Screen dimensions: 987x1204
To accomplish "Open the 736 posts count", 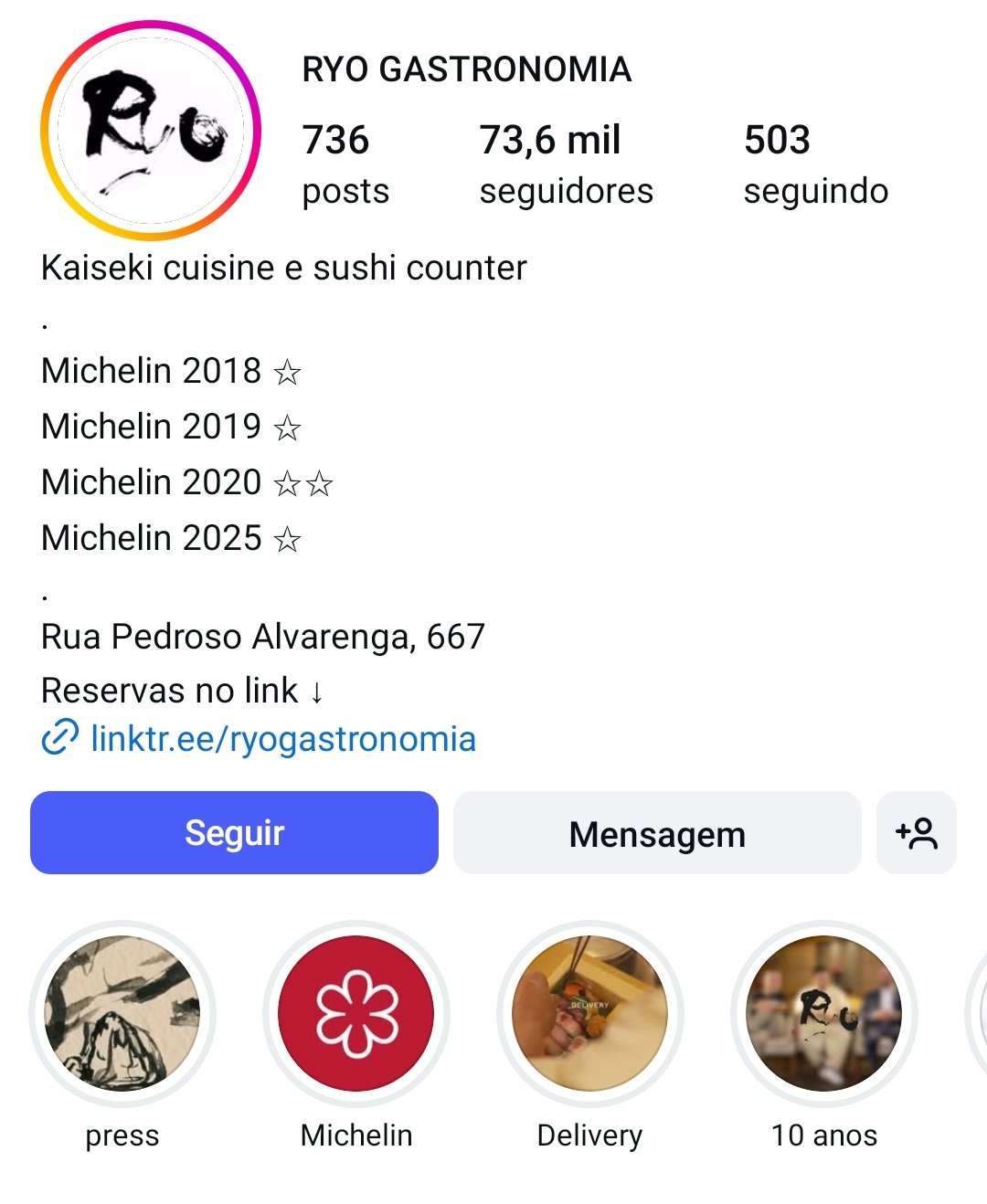I will coord(345,164).
